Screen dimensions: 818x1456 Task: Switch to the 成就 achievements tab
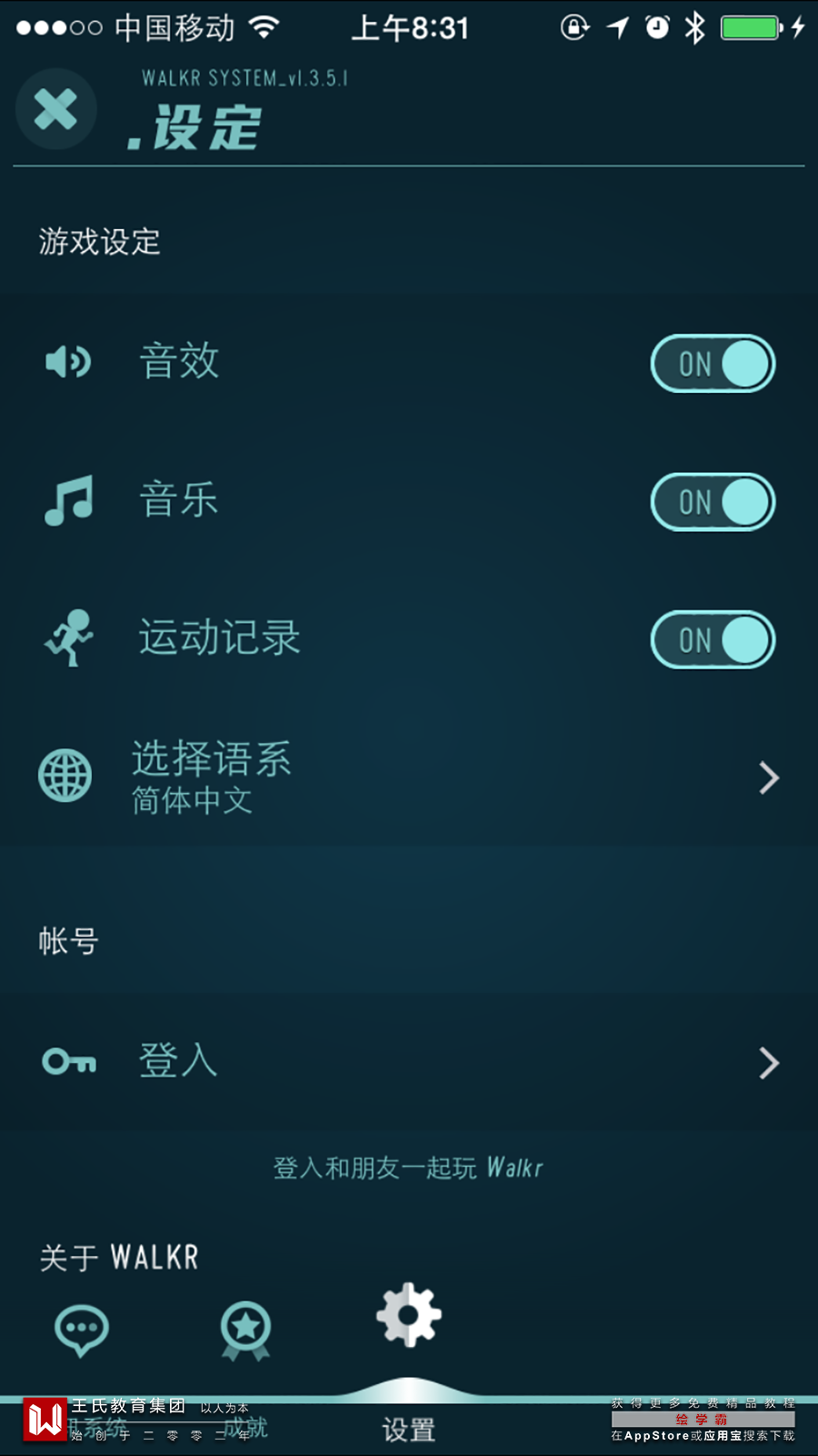click(245, 1331)
